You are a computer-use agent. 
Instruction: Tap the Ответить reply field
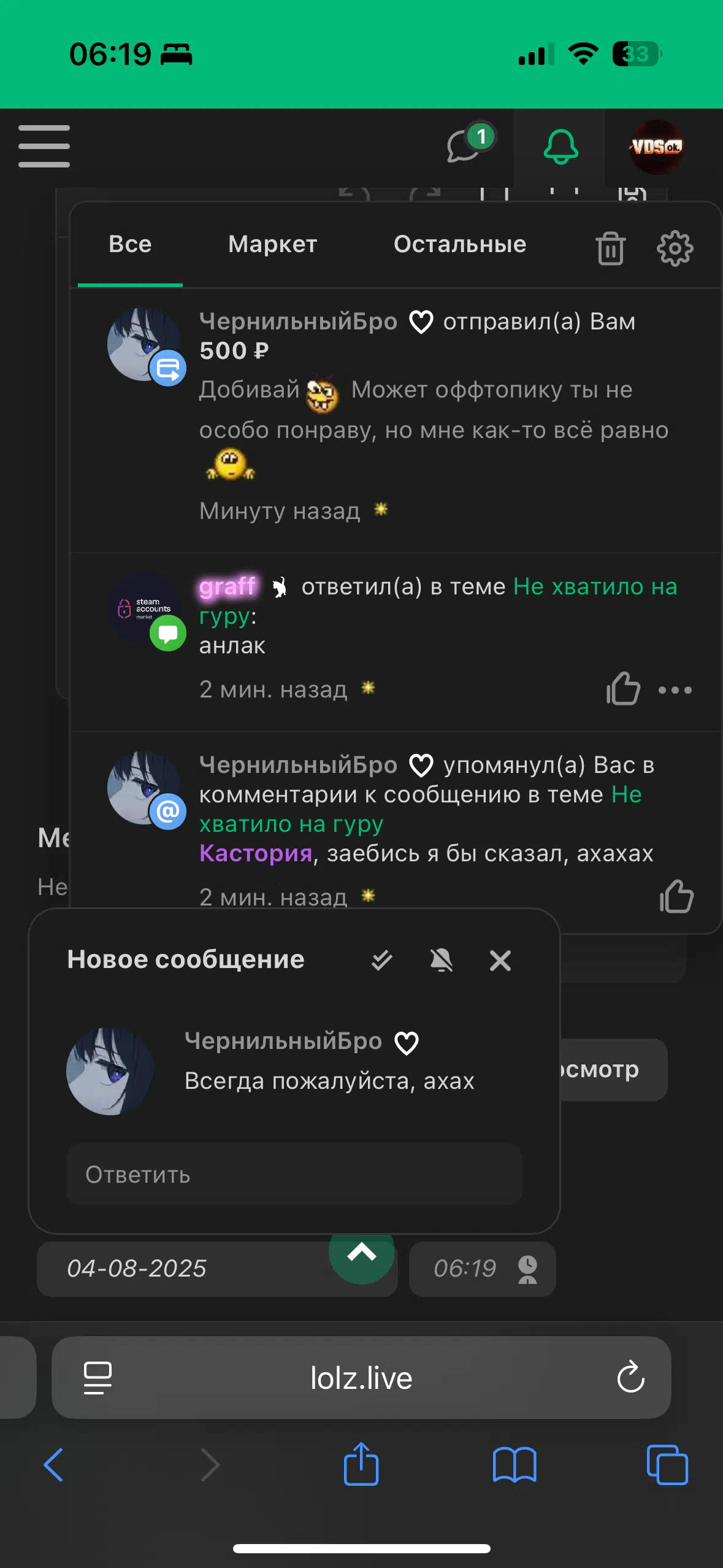click(x=294, y=1174)
